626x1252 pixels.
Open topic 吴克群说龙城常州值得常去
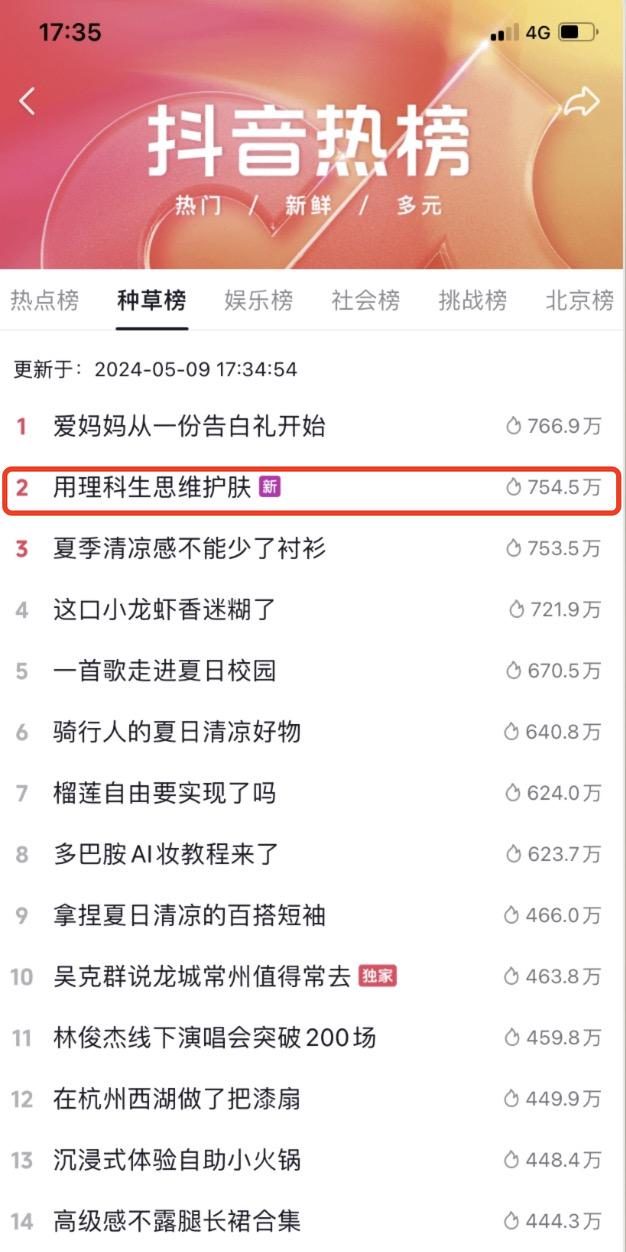click(202, 977)
